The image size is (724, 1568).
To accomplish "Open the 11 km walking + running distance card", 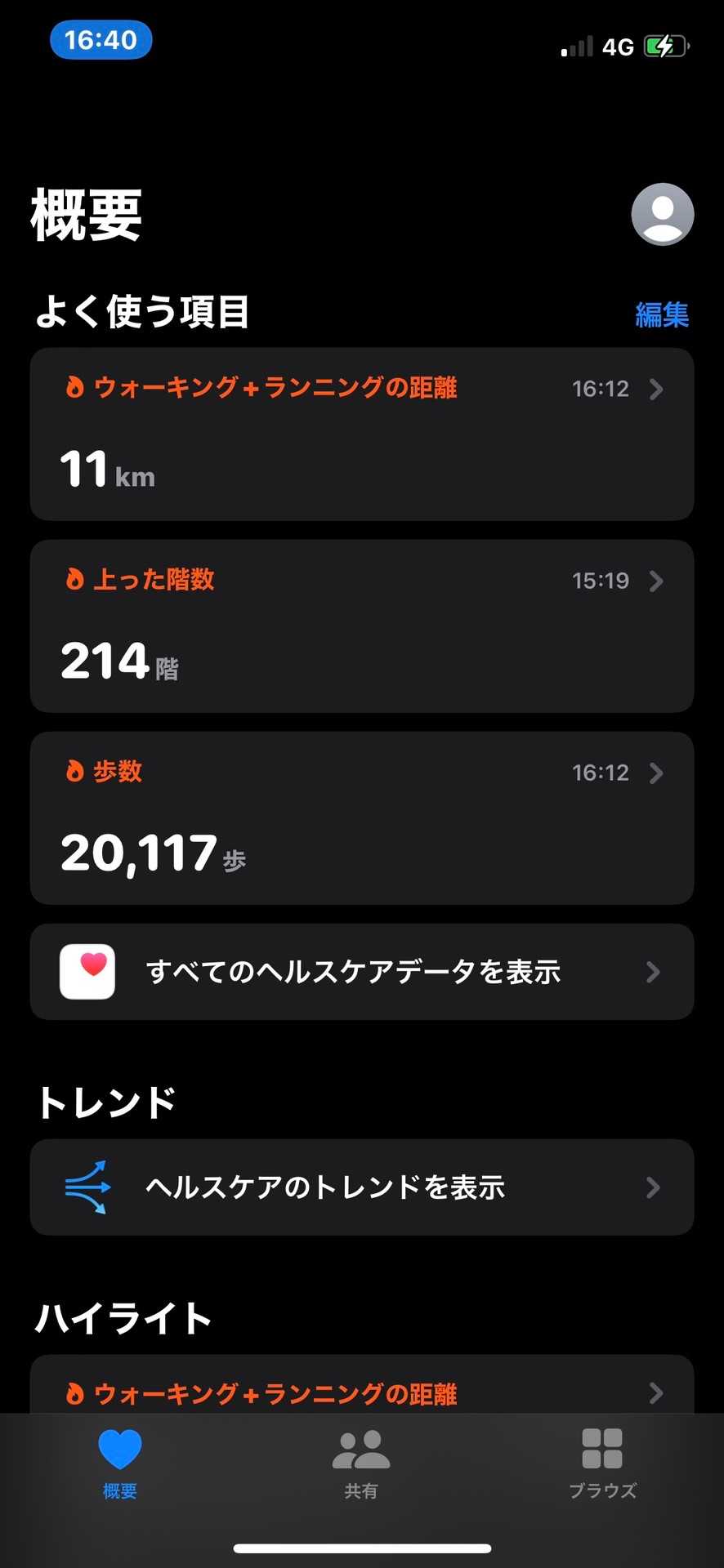I will coord(361,434).
